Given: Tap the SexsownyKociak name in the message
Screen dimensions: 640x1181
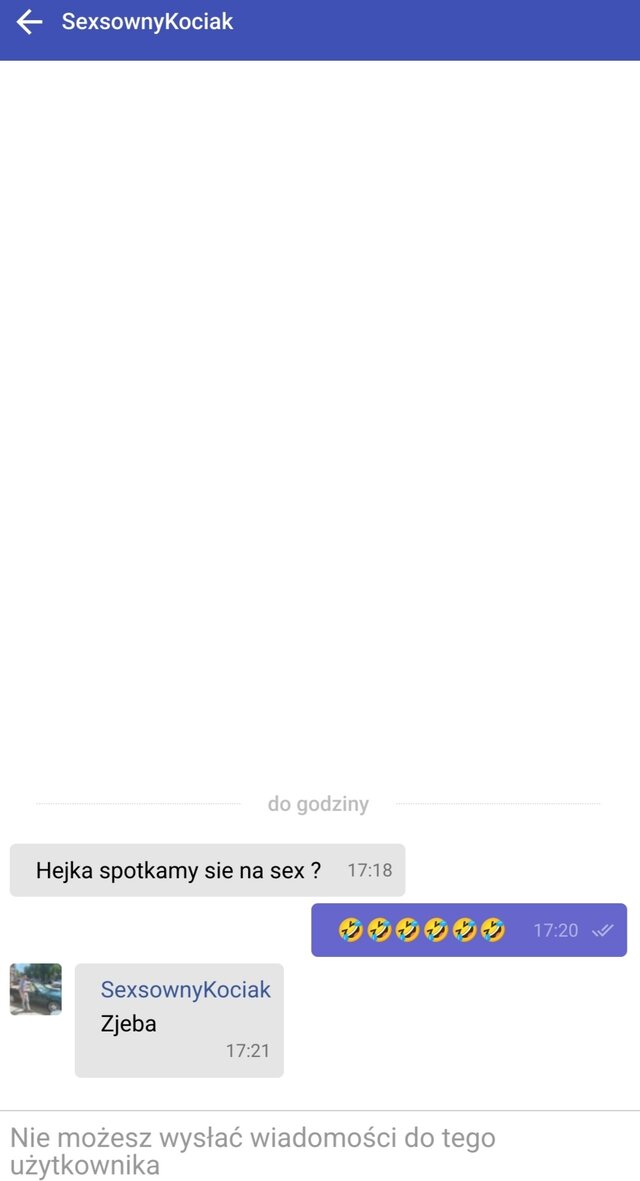Looking at the screenshot, I should (185, 990).
